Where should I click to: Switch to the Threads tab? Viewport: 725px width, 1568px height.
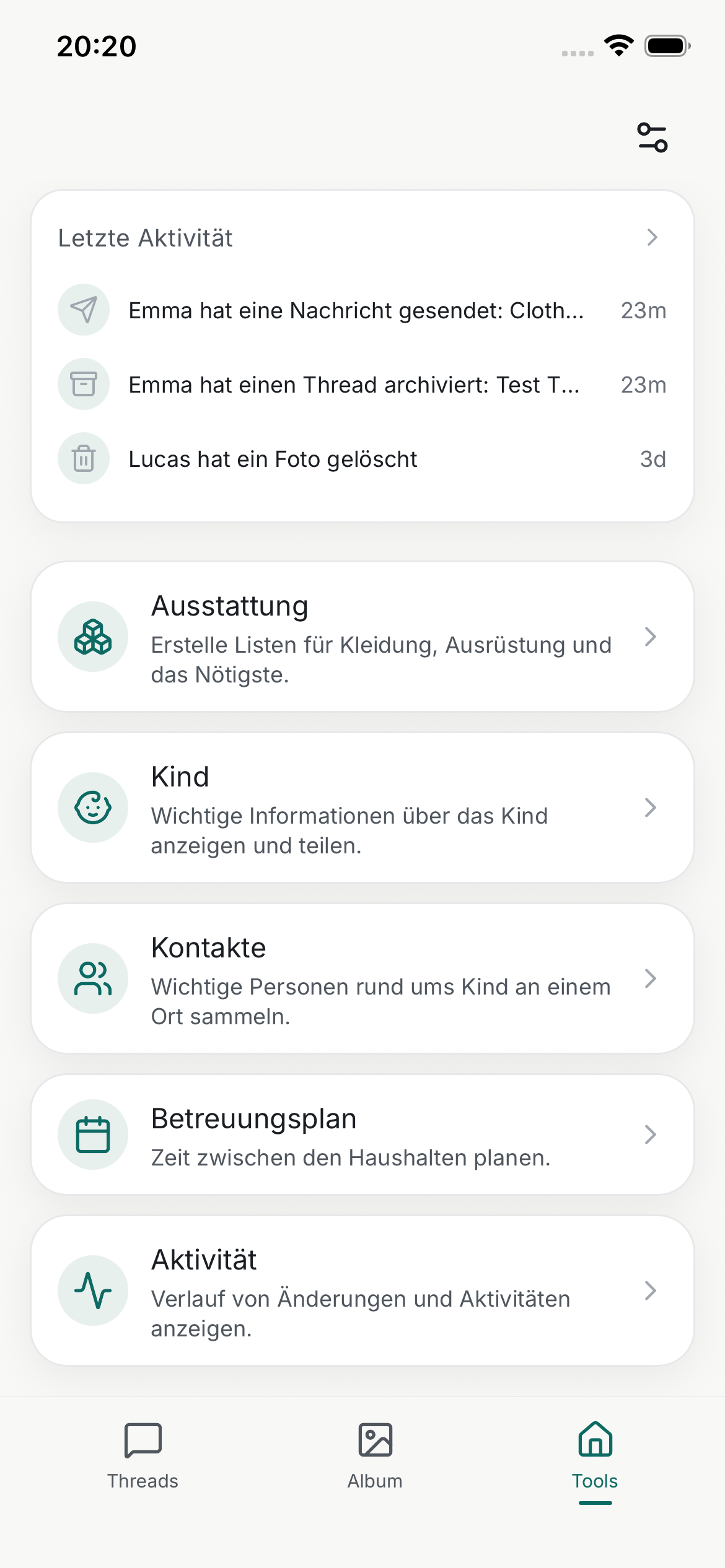[143, 1455]
